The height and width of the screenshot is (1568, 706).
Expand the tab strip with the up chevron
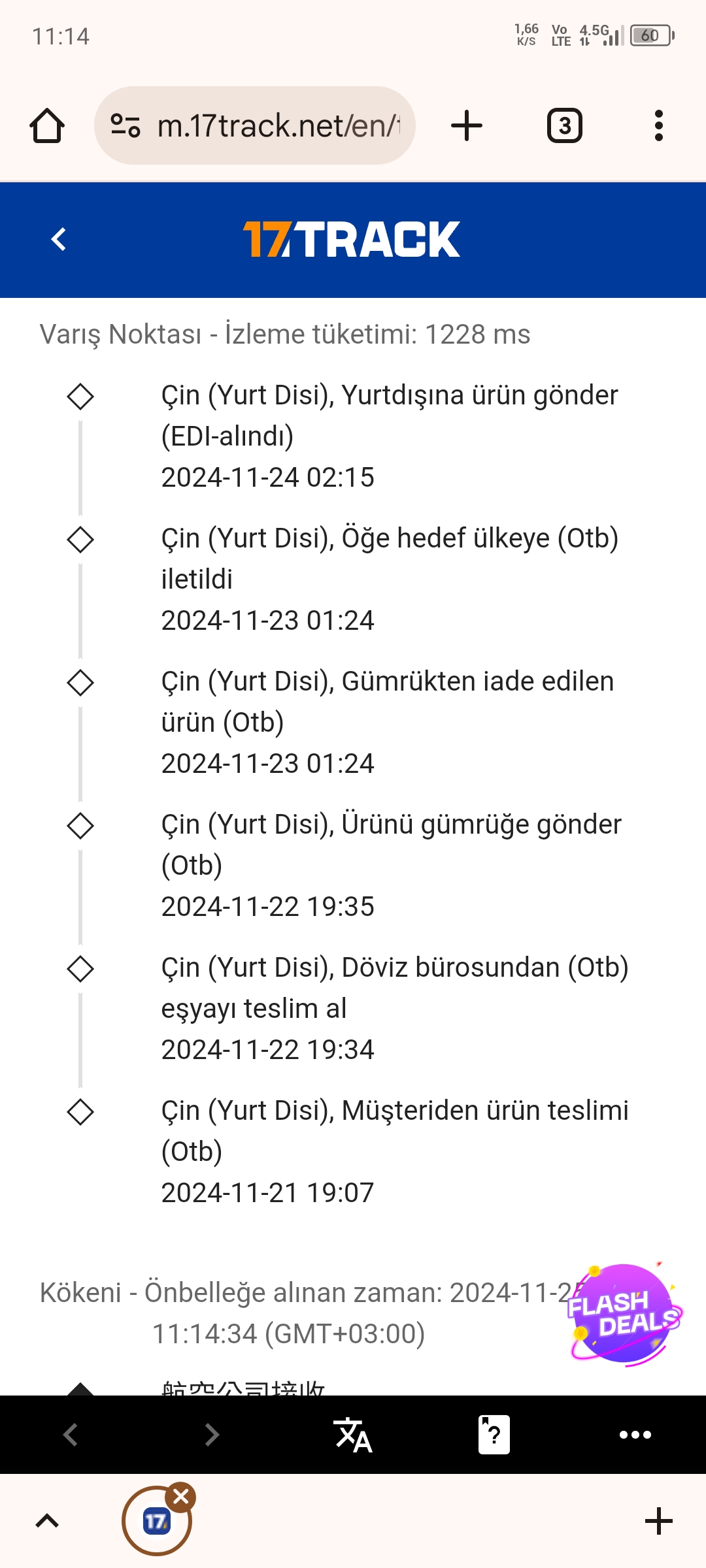pos(47,1521)
